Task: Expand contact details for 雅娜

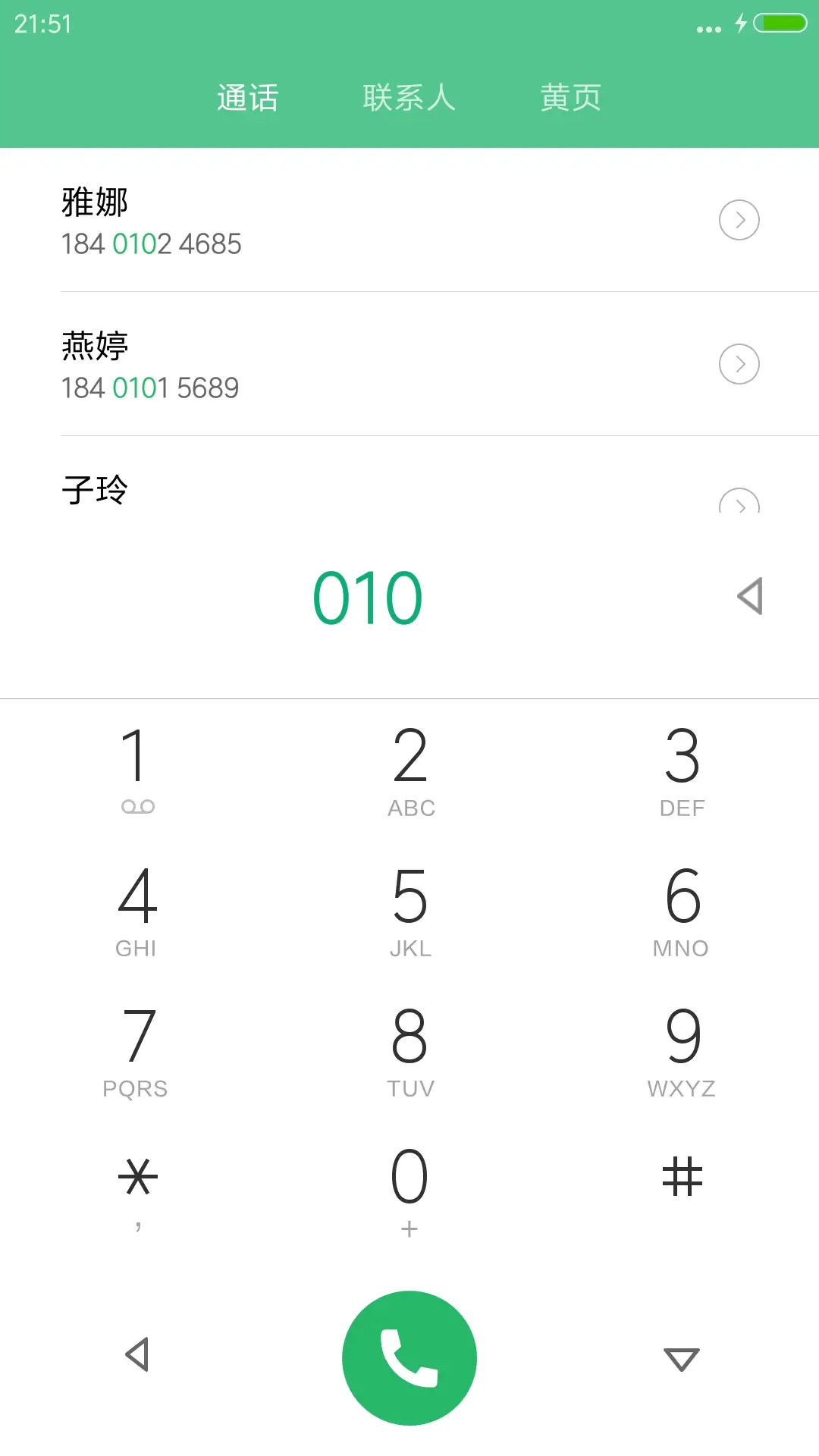Action: [x=739, y=220]
